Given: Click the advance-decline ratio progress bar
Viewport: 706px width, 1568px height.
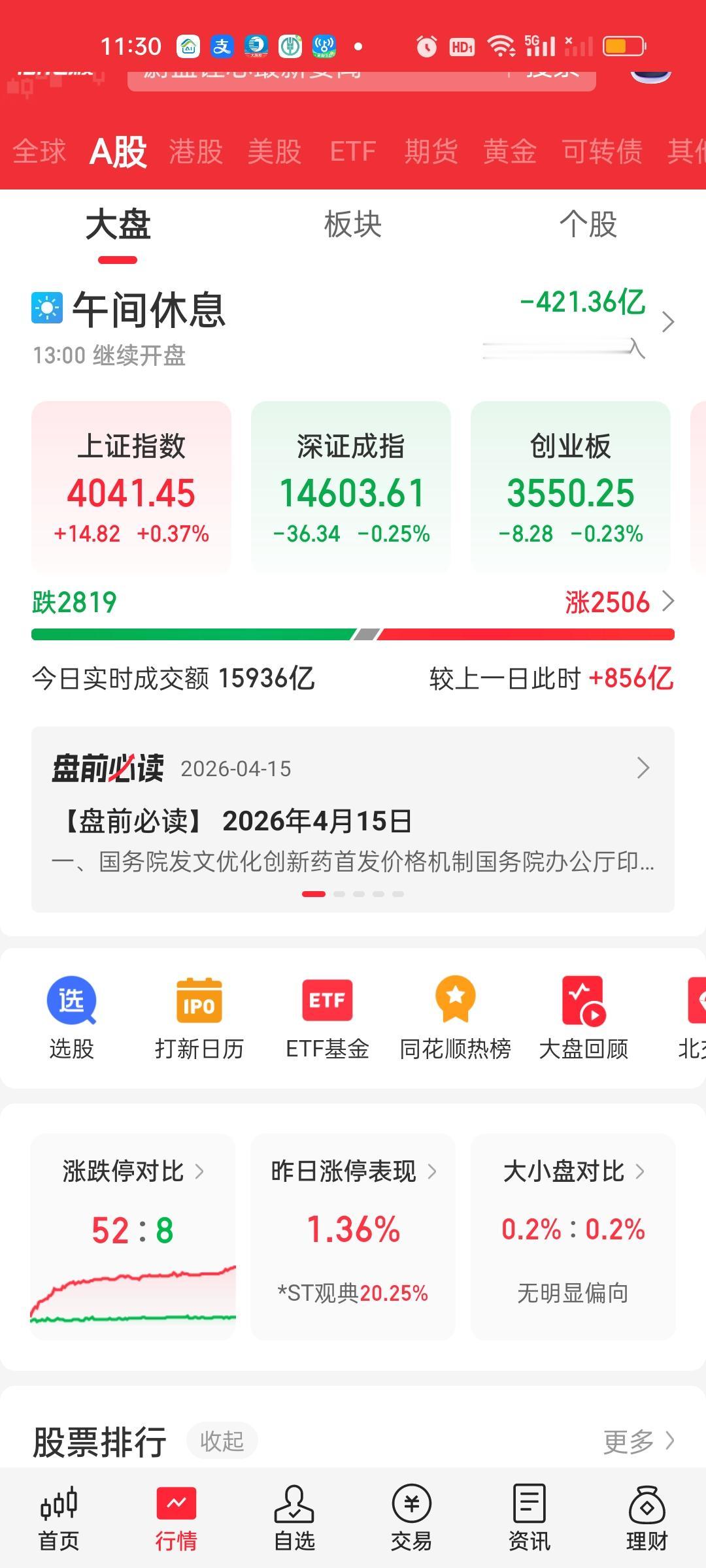Looking at the screenshot, I should [x=353, y=632].
